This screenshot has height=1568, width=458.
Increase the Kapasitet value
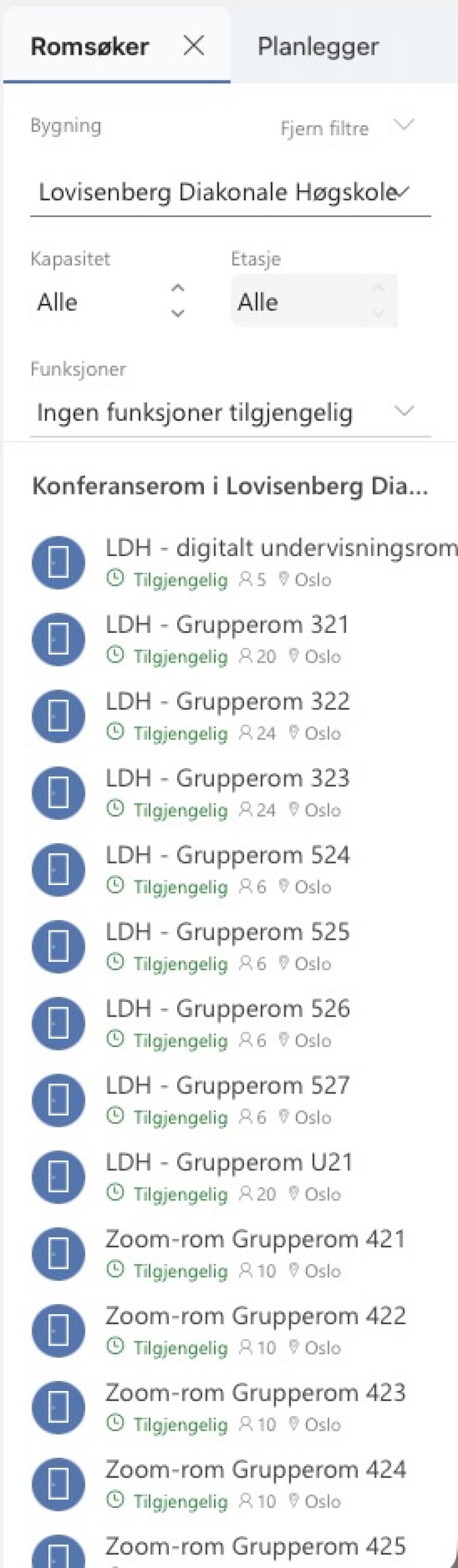pos(177,288)
